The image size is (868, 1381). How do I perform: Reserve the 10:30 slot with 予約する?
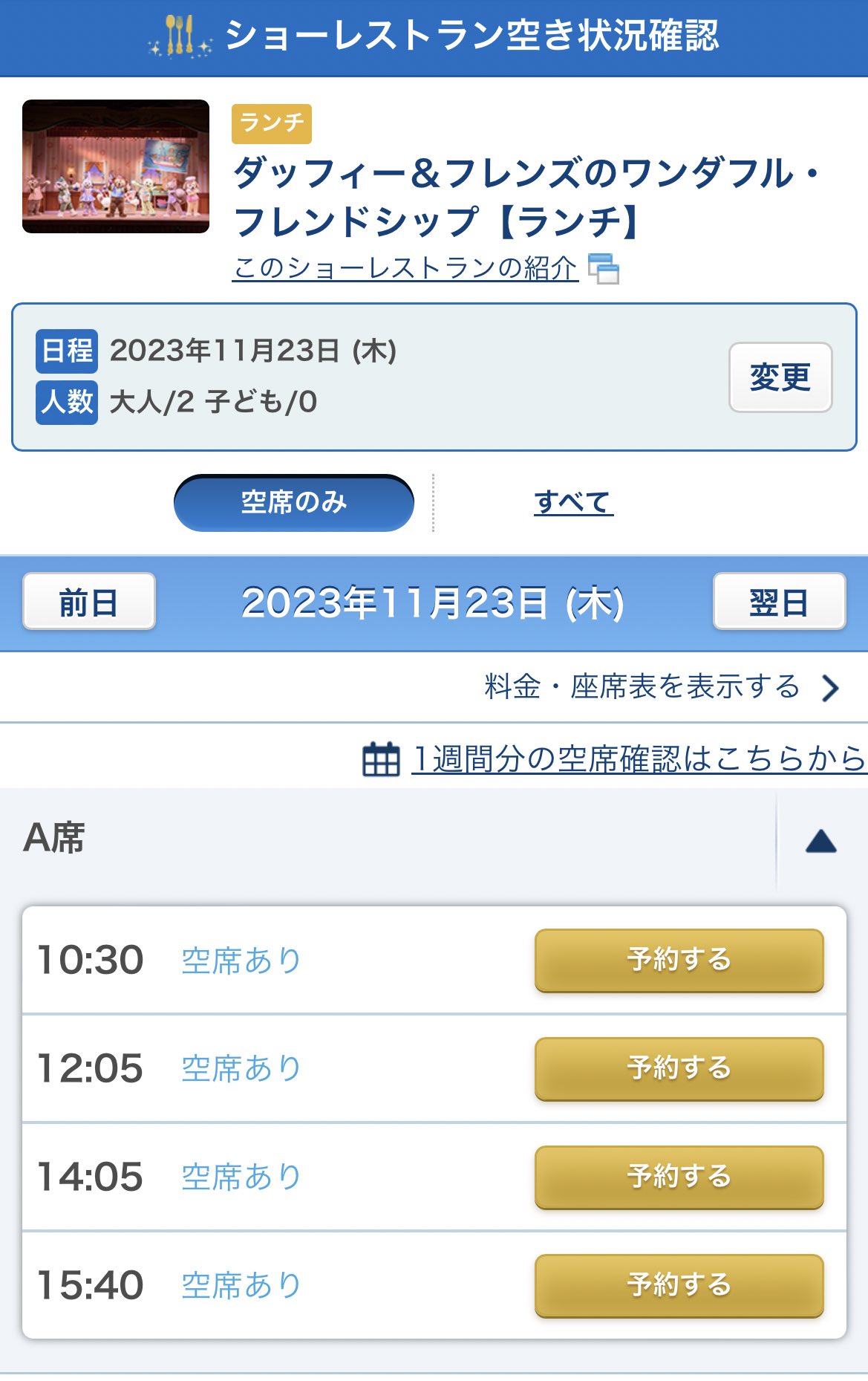point(679,960)
